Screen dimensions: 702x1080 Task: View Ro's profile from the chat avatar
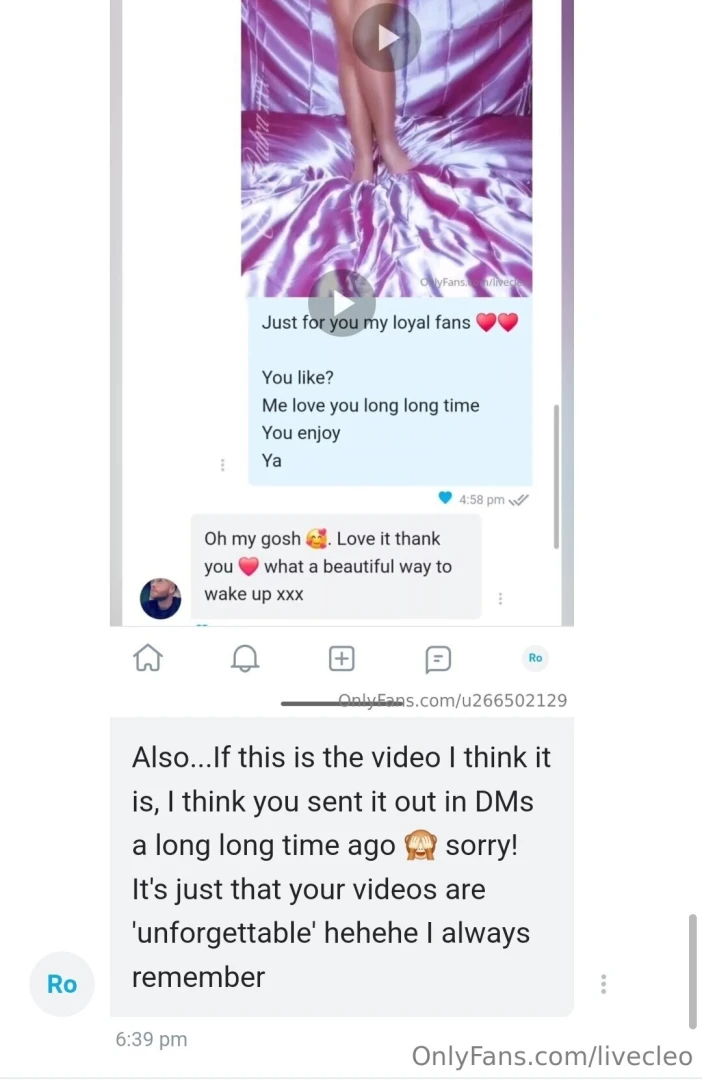(62, 984)
